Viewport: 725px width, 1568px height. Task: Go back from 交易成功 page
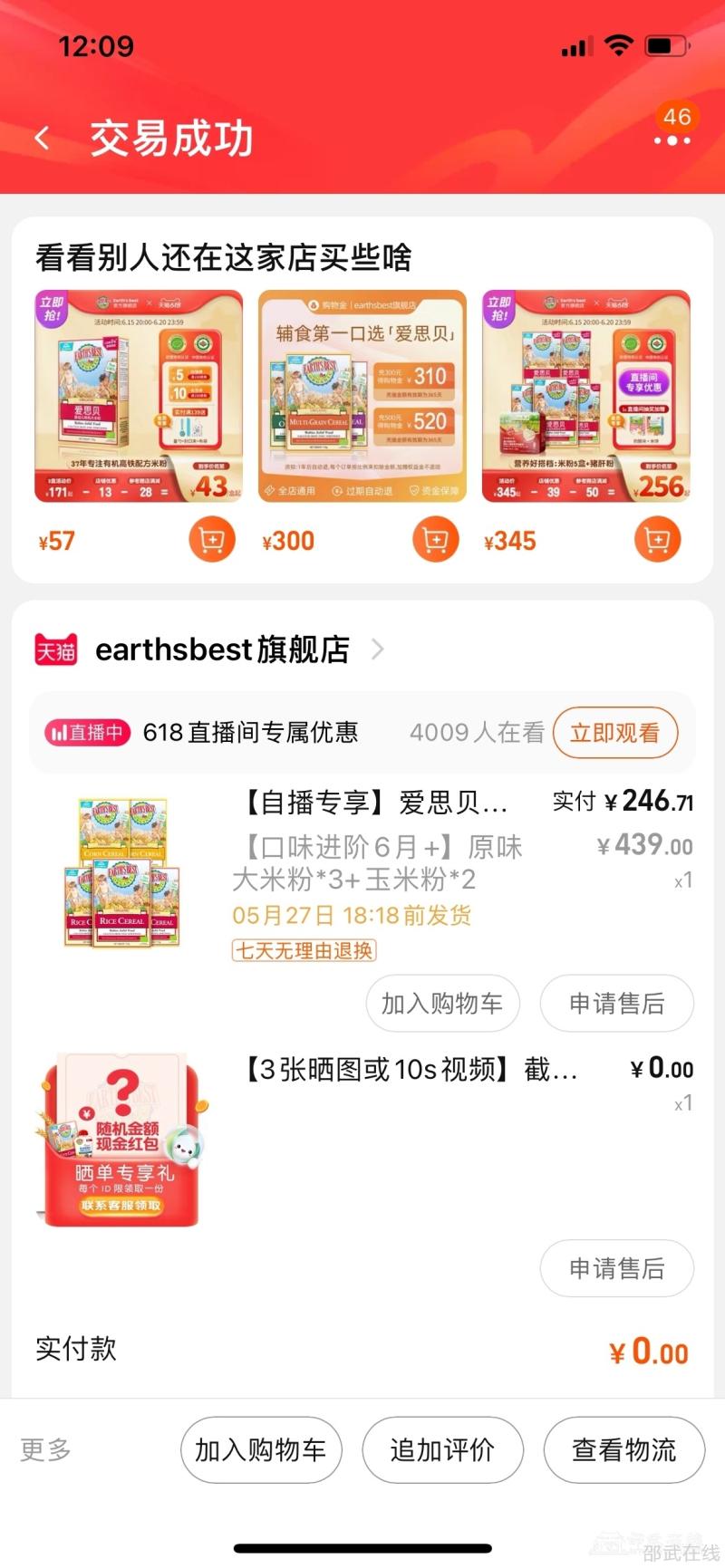point(42,139)
